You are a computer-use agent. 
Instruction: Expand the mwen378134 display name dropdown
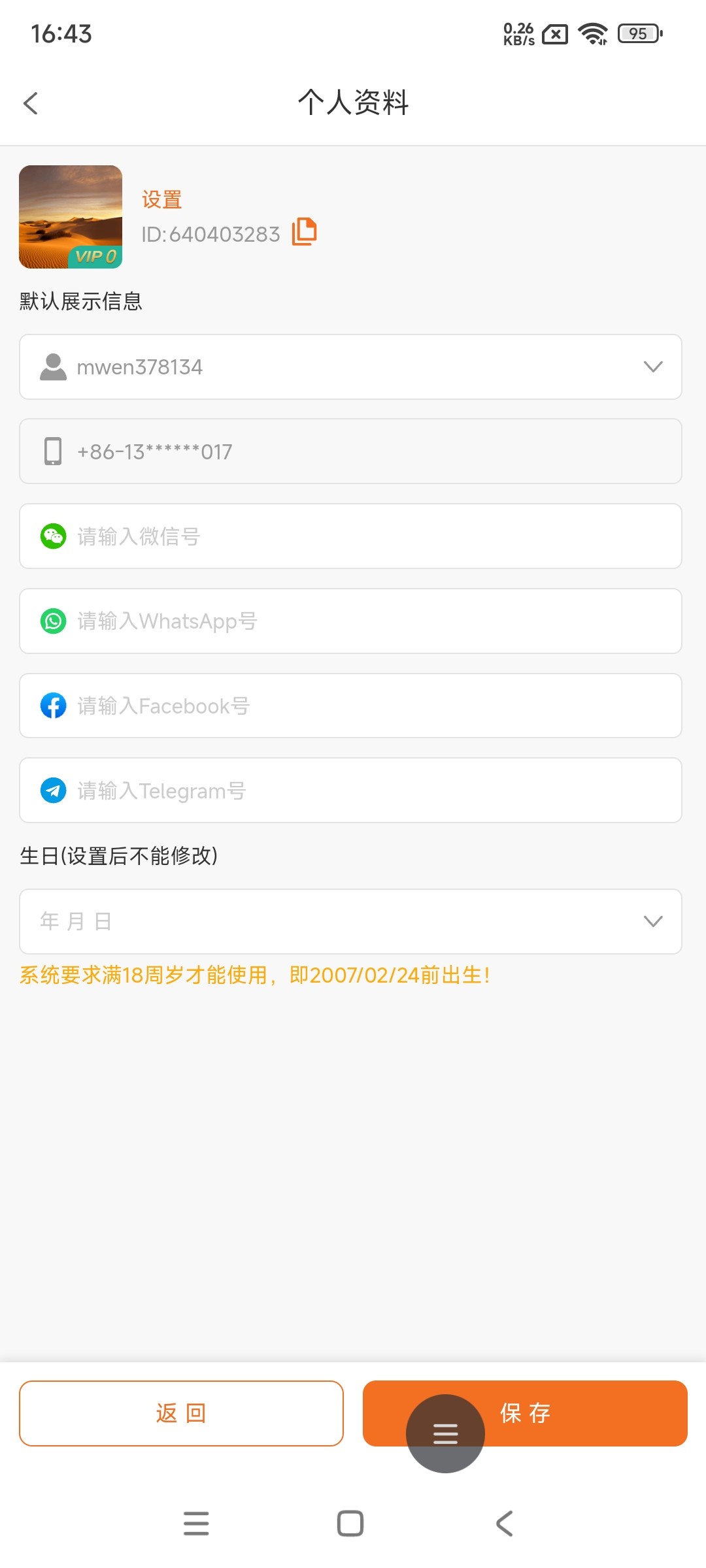350,367
